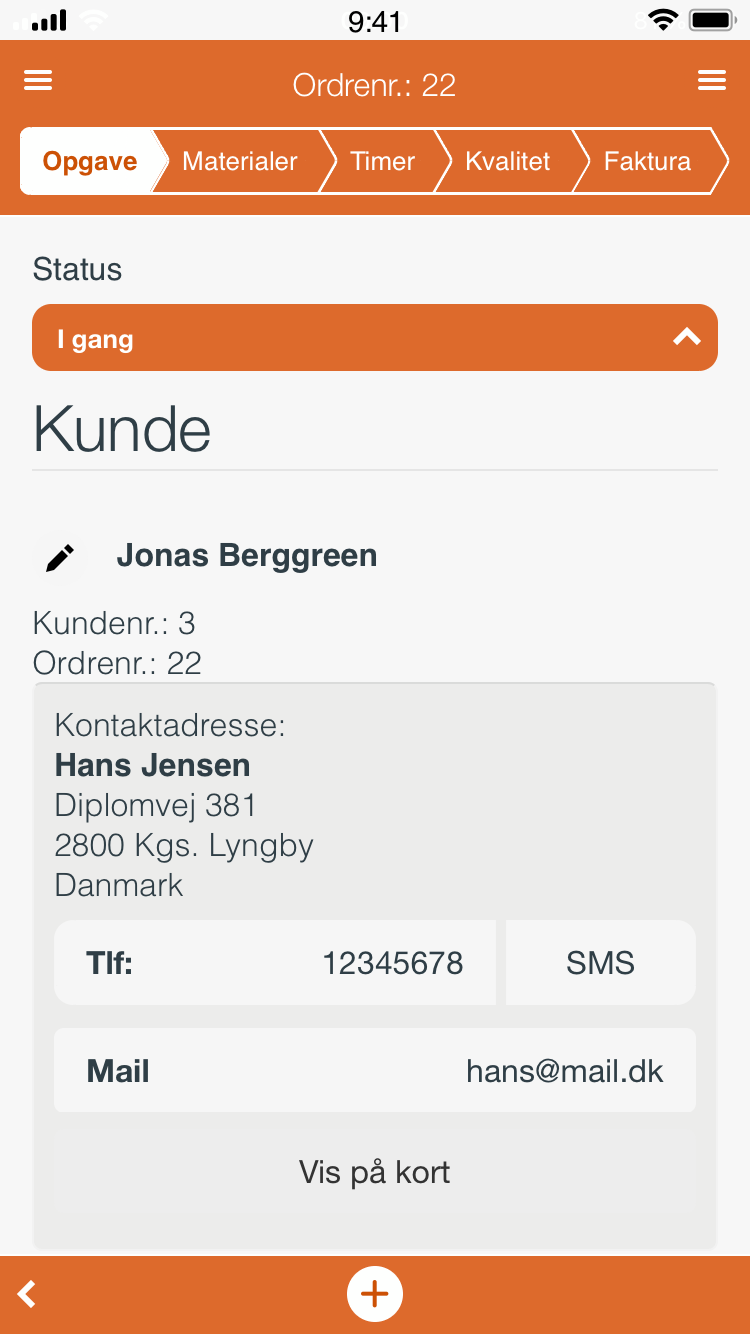Viewport: 750px width, 1334px height.
Task: Open the left hamburger menu
Action: coord(38,81)
